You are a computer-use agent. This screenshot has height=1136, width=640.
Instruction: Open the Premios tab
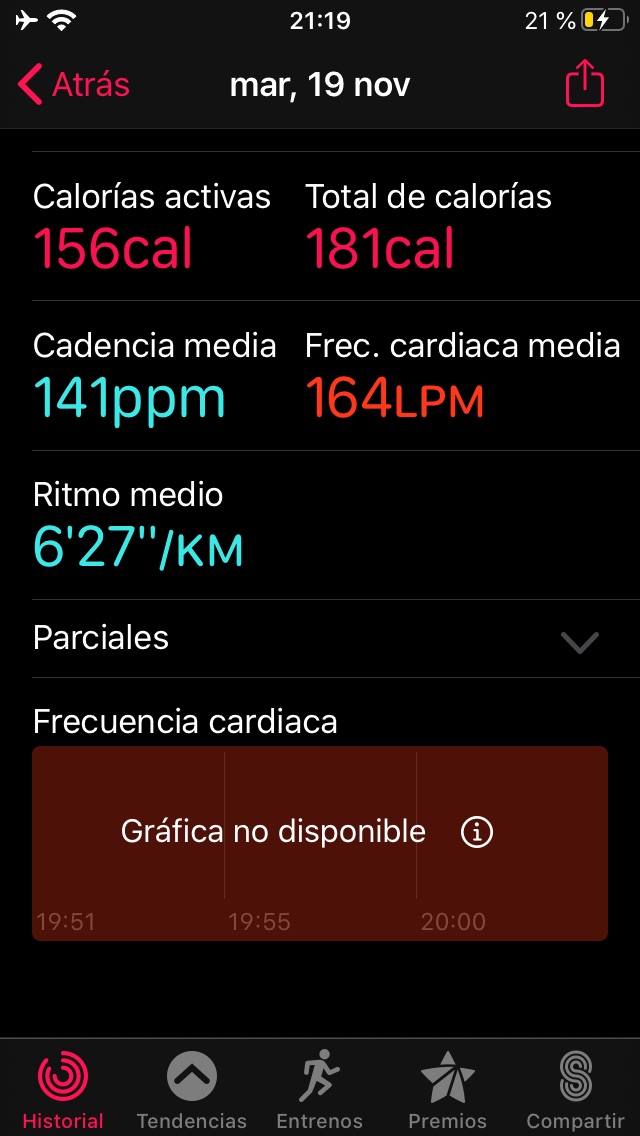tap(447, 1090)
